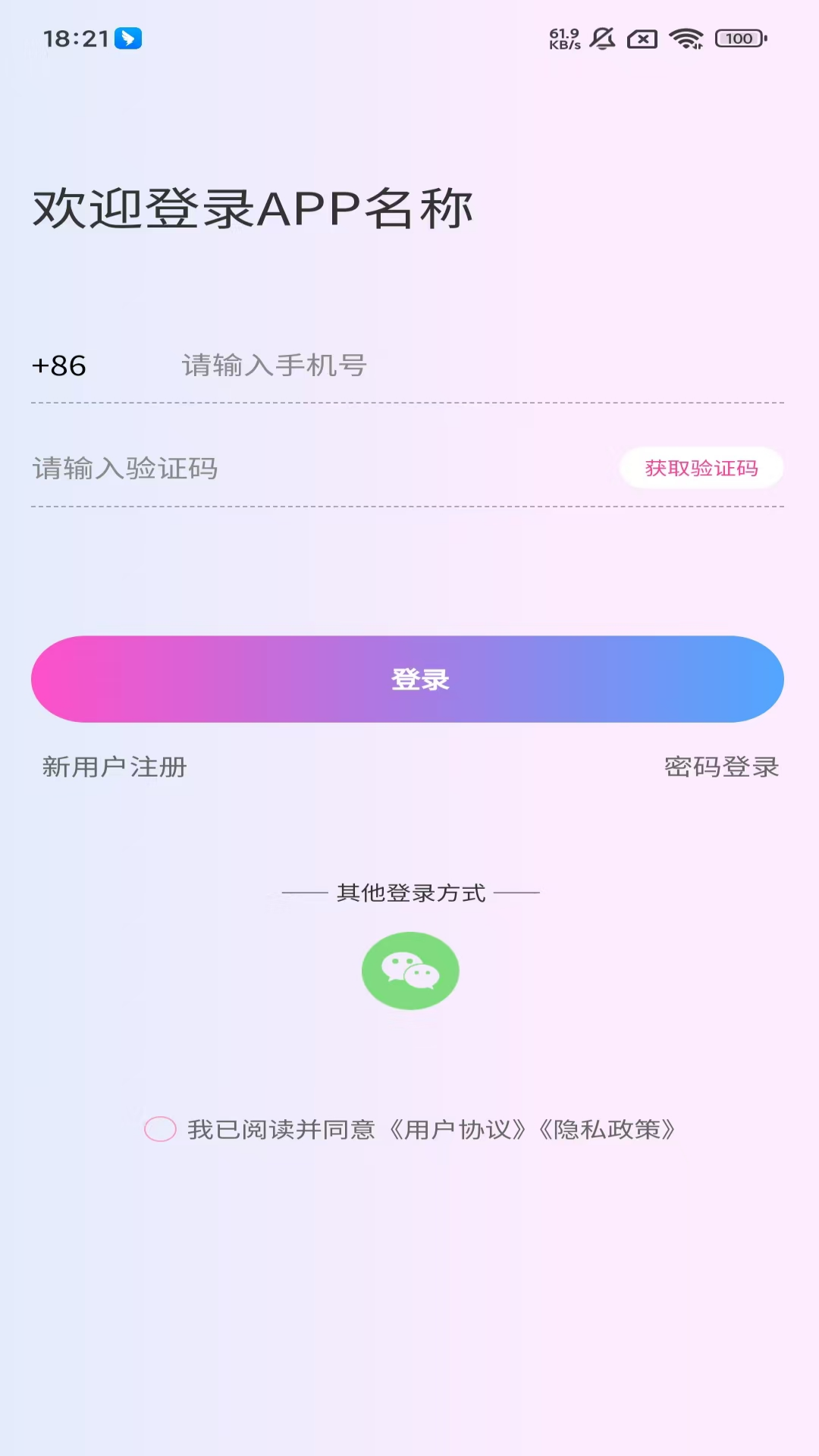Log in with the WeChat icon
The width and height of the screenshot is (819, 1456).
tap(410, 971)
